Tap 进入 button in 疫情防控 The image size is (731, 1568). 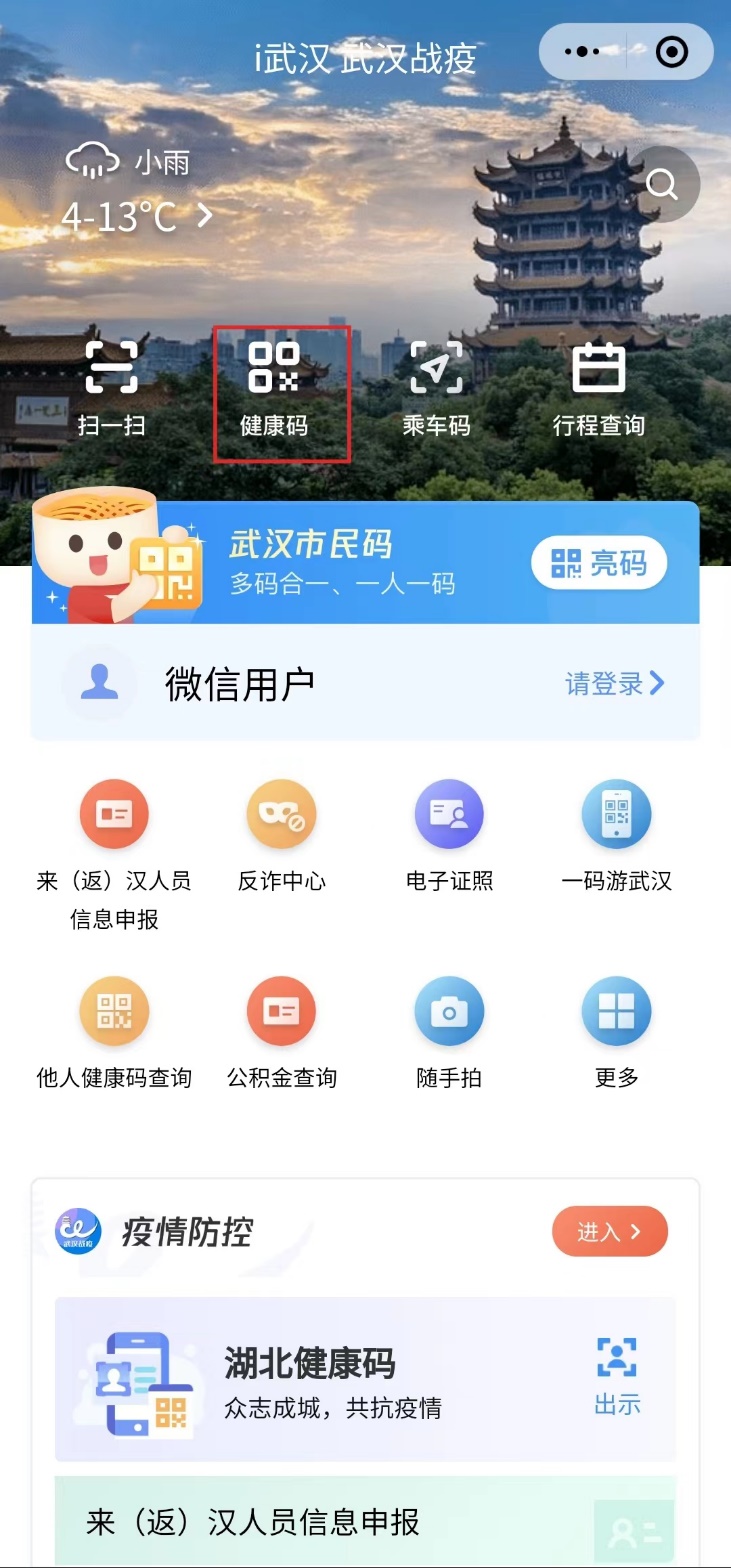[609, 1231]
